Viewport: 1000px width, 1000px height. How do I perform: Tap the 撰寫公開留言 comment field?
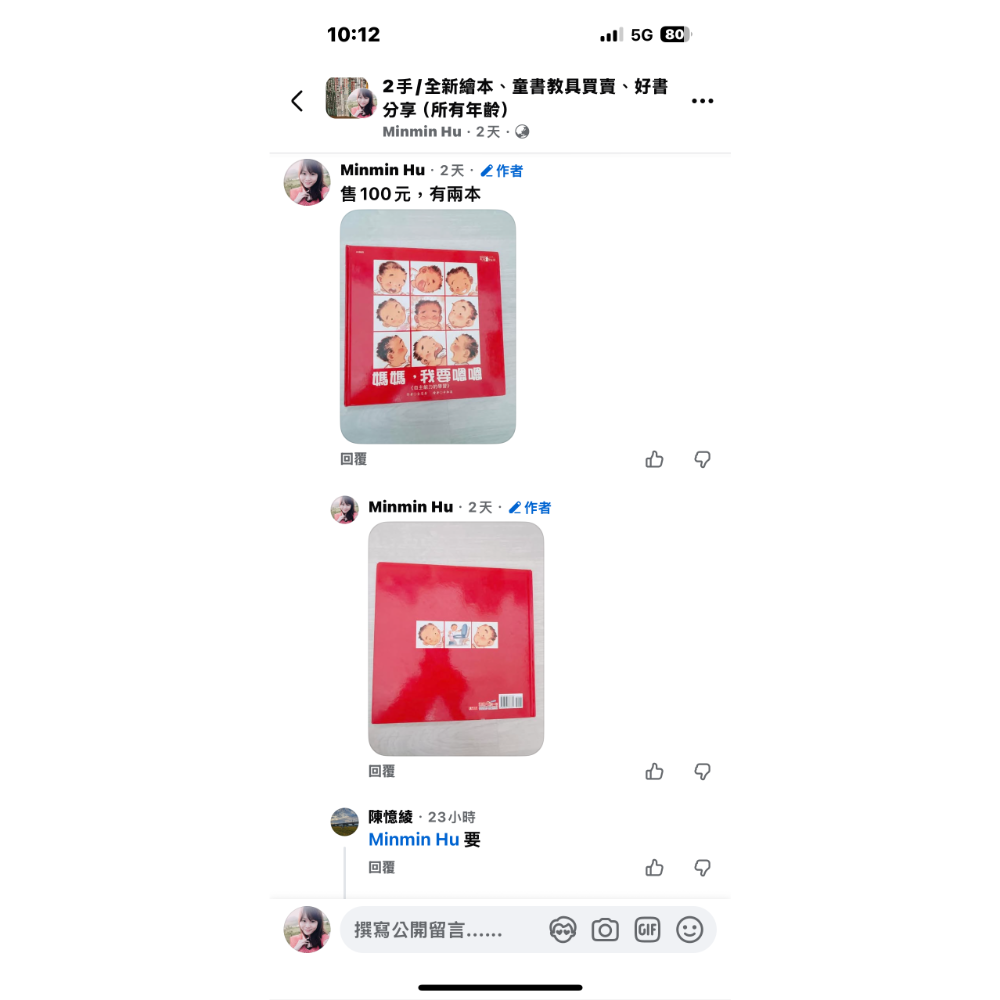click(440, 930)
